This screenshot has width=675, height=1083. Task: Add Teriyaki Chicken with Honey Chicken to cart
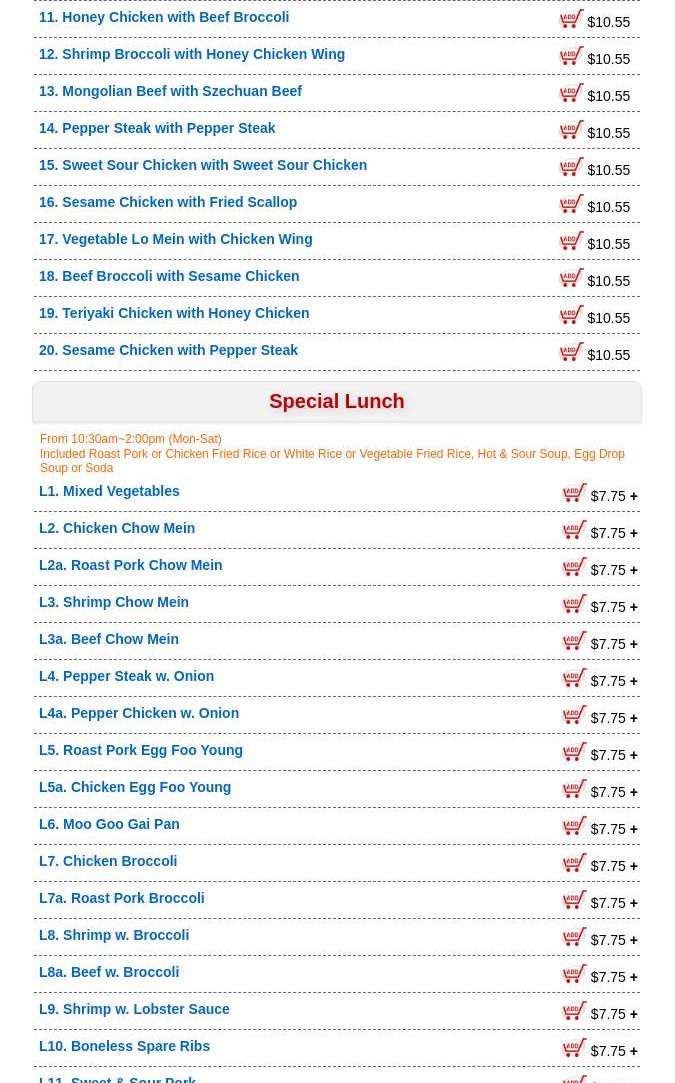coord(571,315)
